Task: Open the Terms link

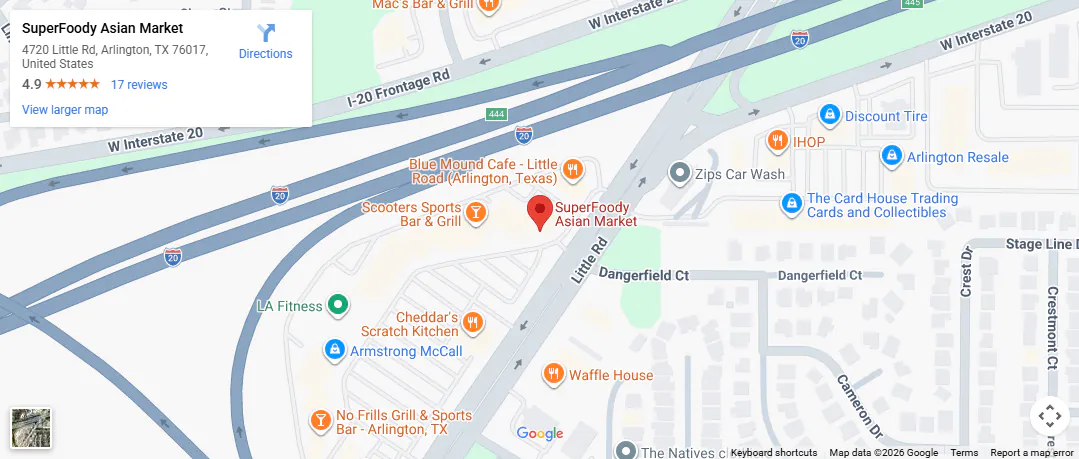Action: (964, 453)
